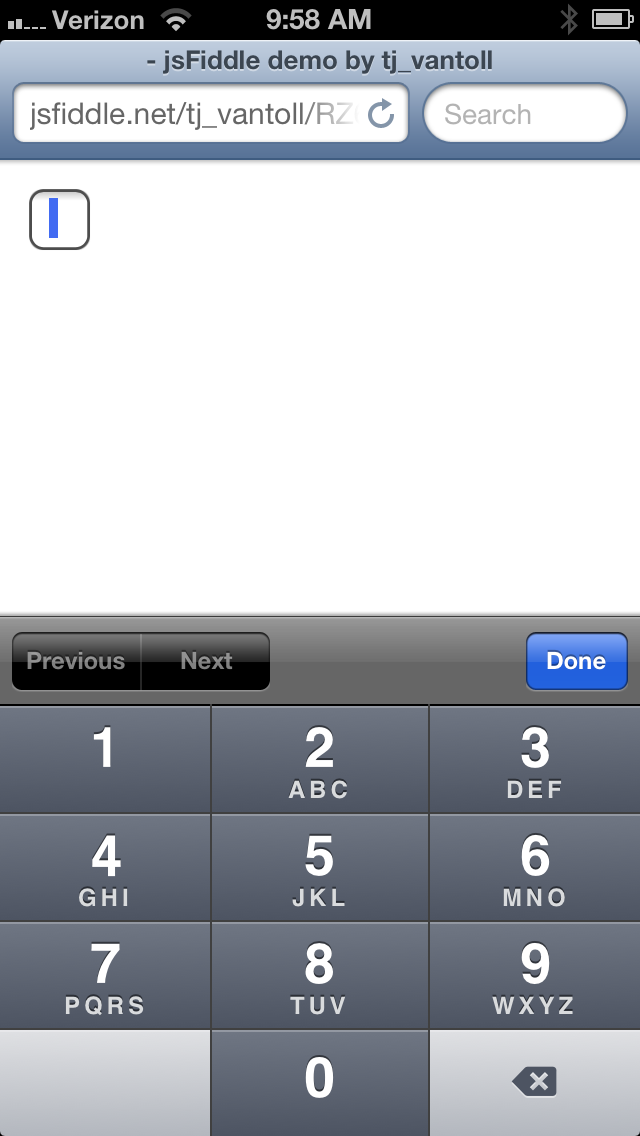
Task: Open the Search field in the toolbar
Action: [525, 114]
